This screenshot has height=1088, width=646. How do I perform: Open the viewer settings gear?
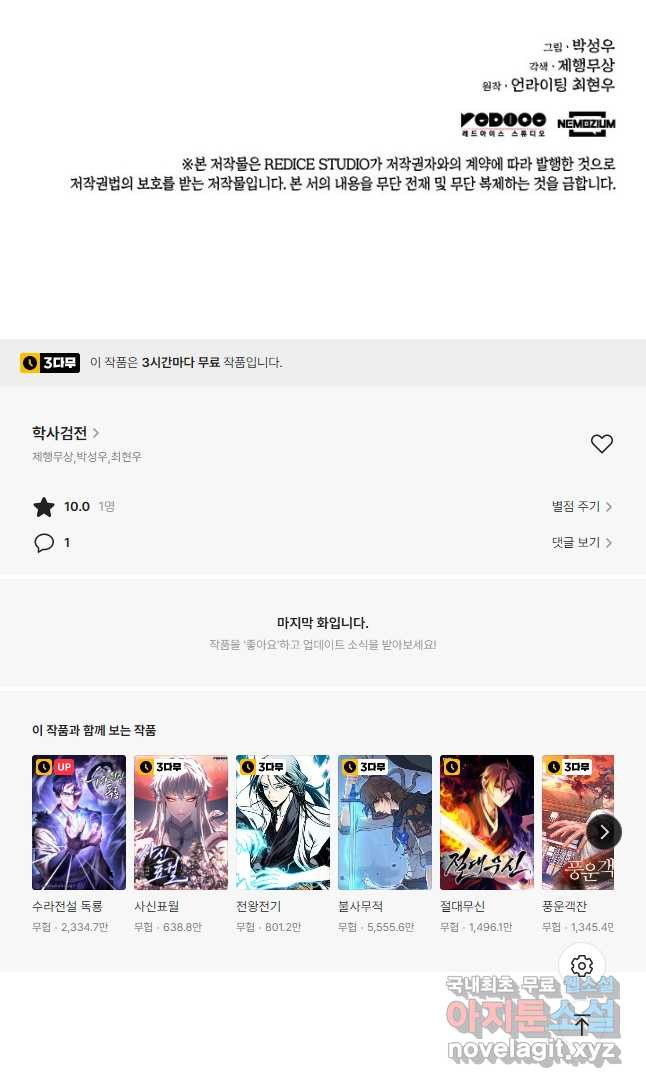point(582,966)
